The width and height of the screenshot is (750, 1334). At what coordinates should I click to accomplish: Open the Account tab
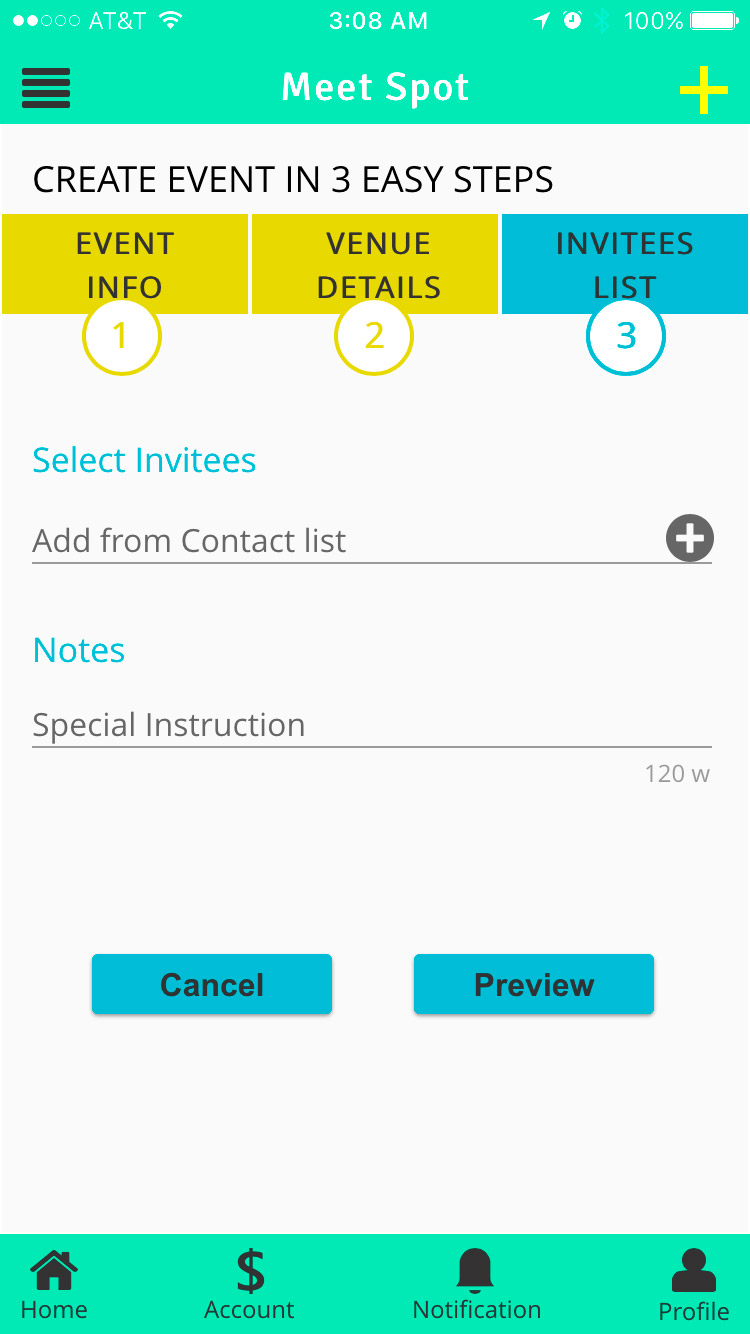click(x=249, y=1285)
